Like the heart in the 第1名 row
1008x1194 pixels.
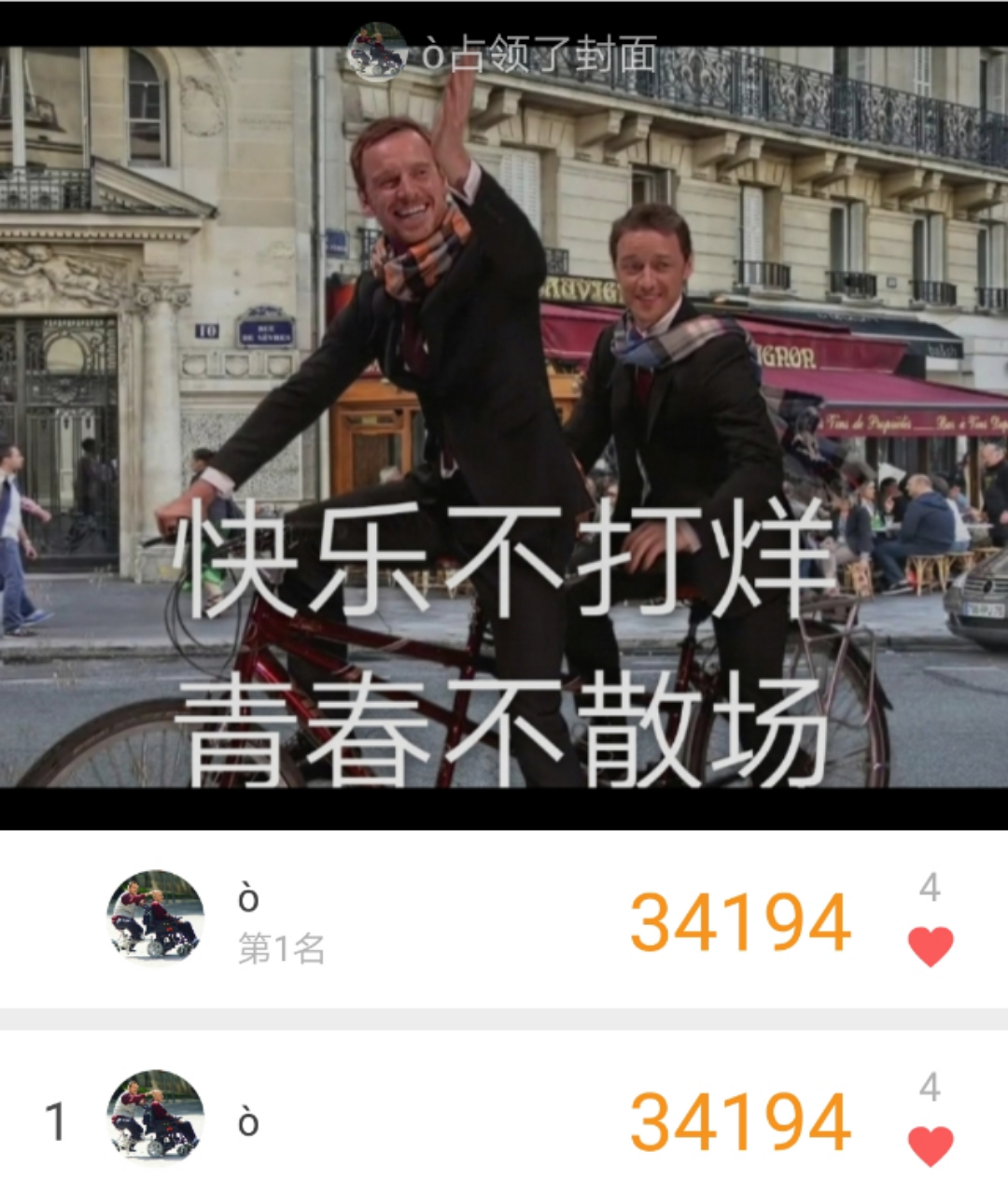931,947
